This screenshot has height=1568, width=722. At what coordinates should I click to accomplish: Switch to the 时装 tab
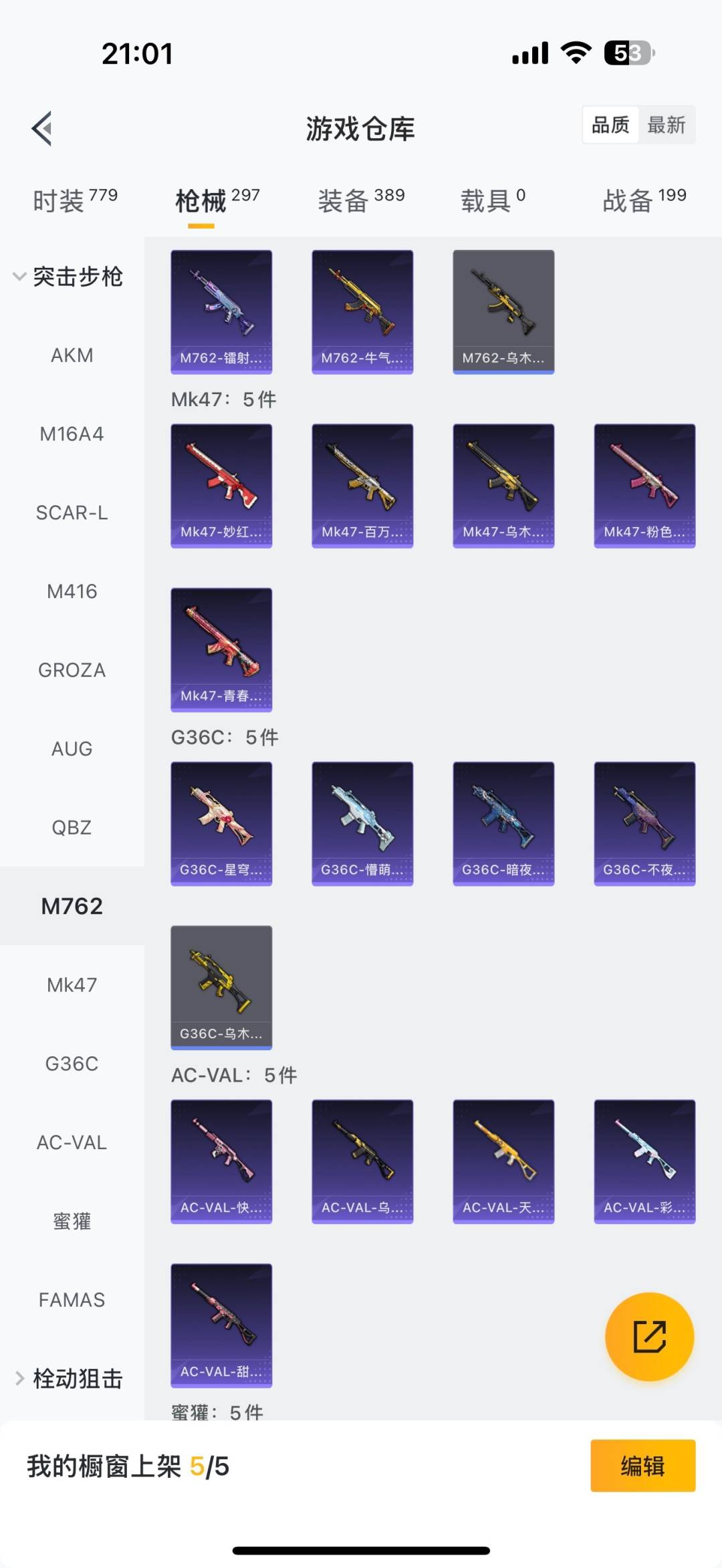click(x=75, y=200)
